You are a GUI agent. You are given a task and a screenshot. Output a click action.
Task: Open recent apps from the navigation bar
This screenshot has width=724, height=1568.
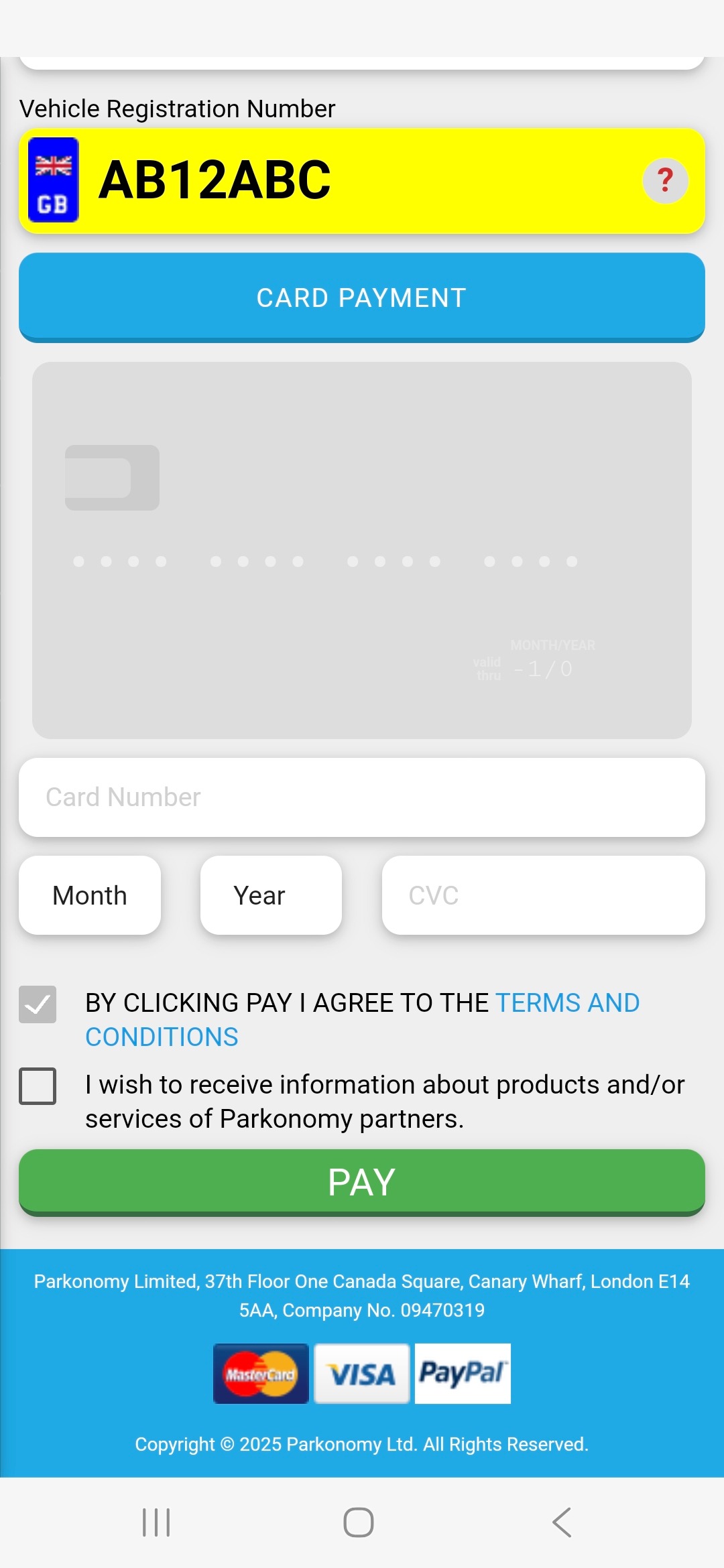(156, 1522)
